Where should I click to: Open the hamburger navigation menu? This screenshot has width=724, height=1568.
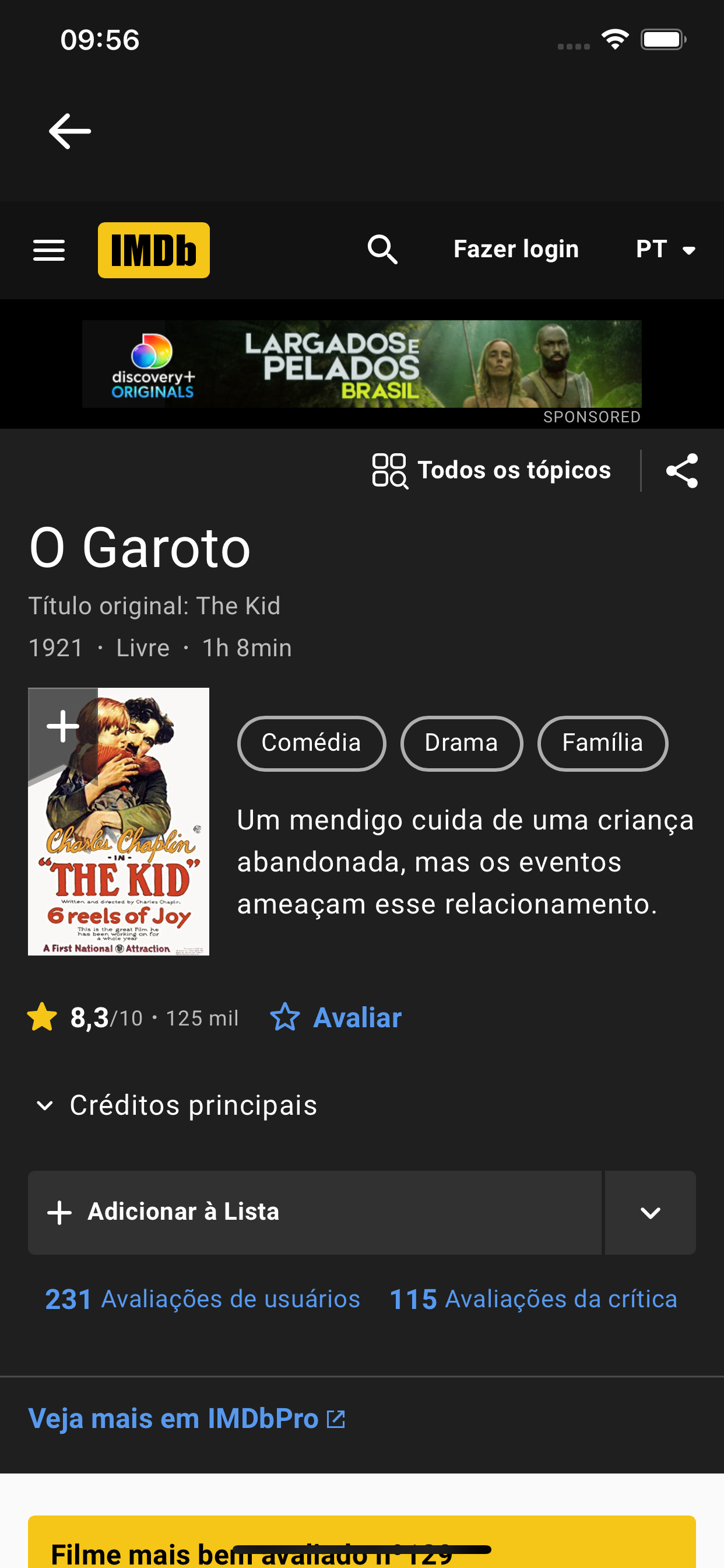tap(48, 250)
